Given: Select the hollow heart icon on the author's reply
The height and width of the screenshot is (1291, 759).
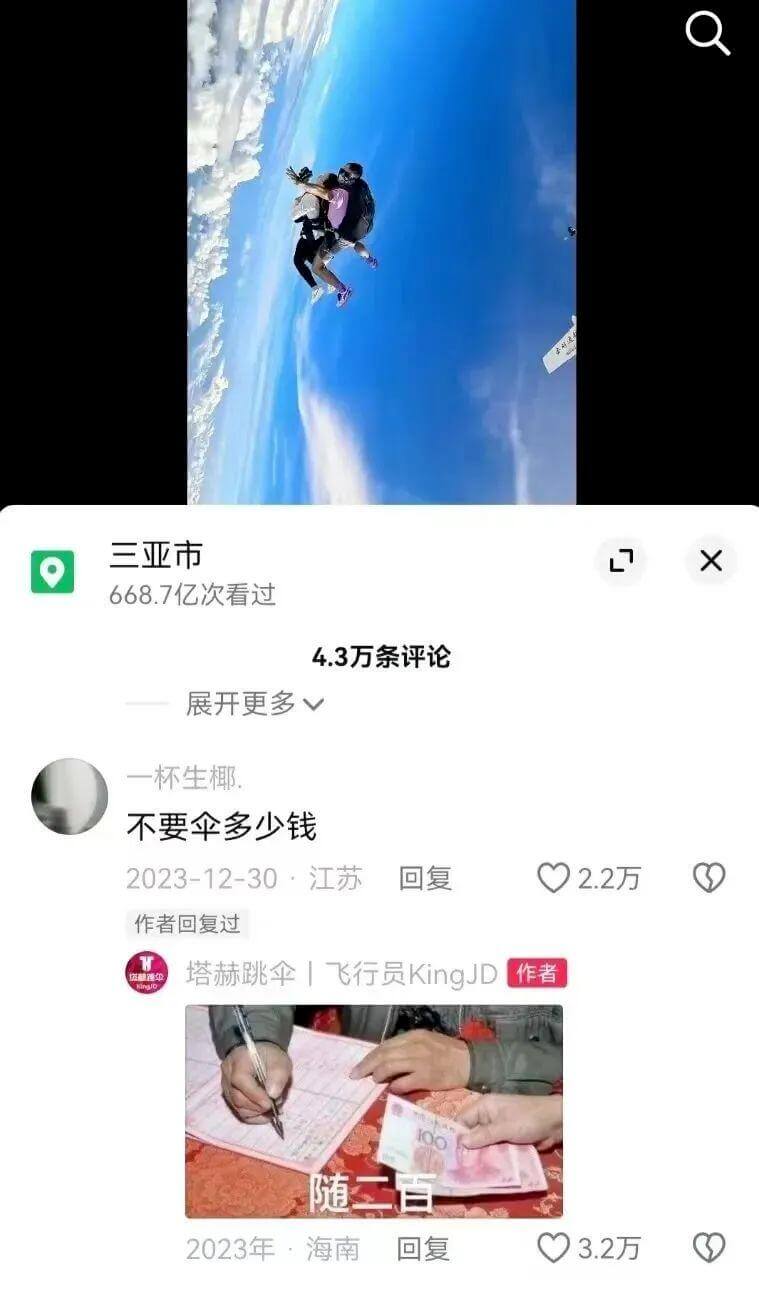Looking at the screenshot, I should point(709,1248).
